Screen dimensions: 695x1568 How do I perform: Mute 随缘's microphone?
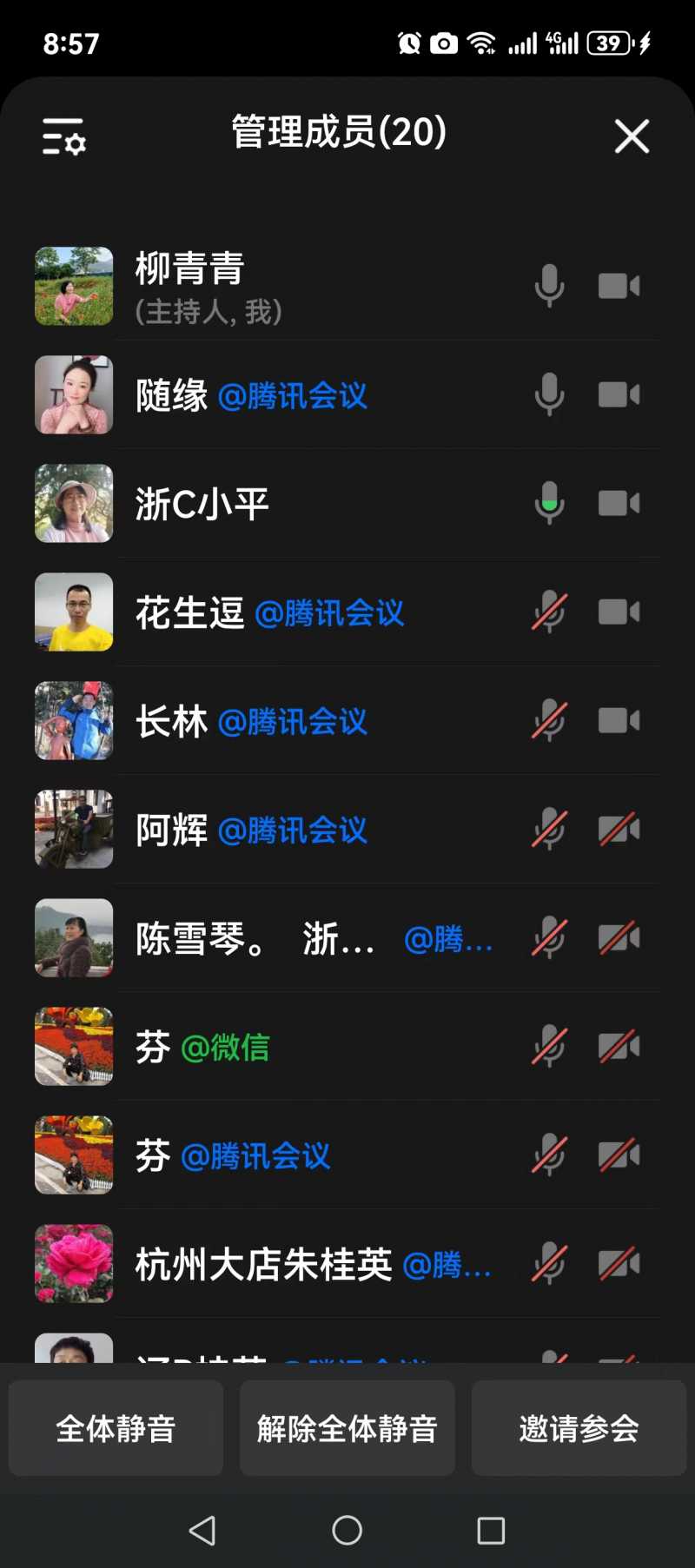pyautogui.click(x=549, y=394)
